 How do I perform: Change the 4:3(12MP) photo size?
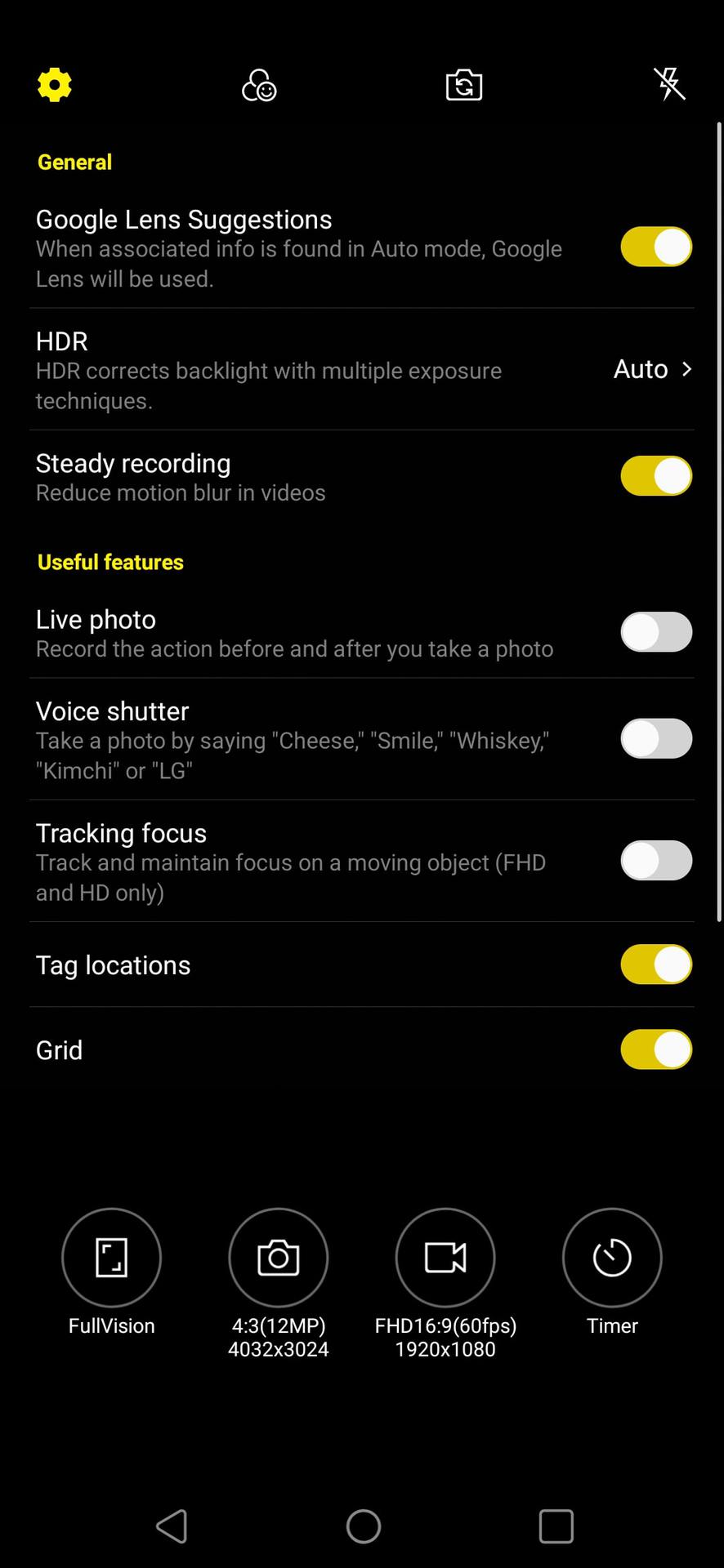[279, 1258]
